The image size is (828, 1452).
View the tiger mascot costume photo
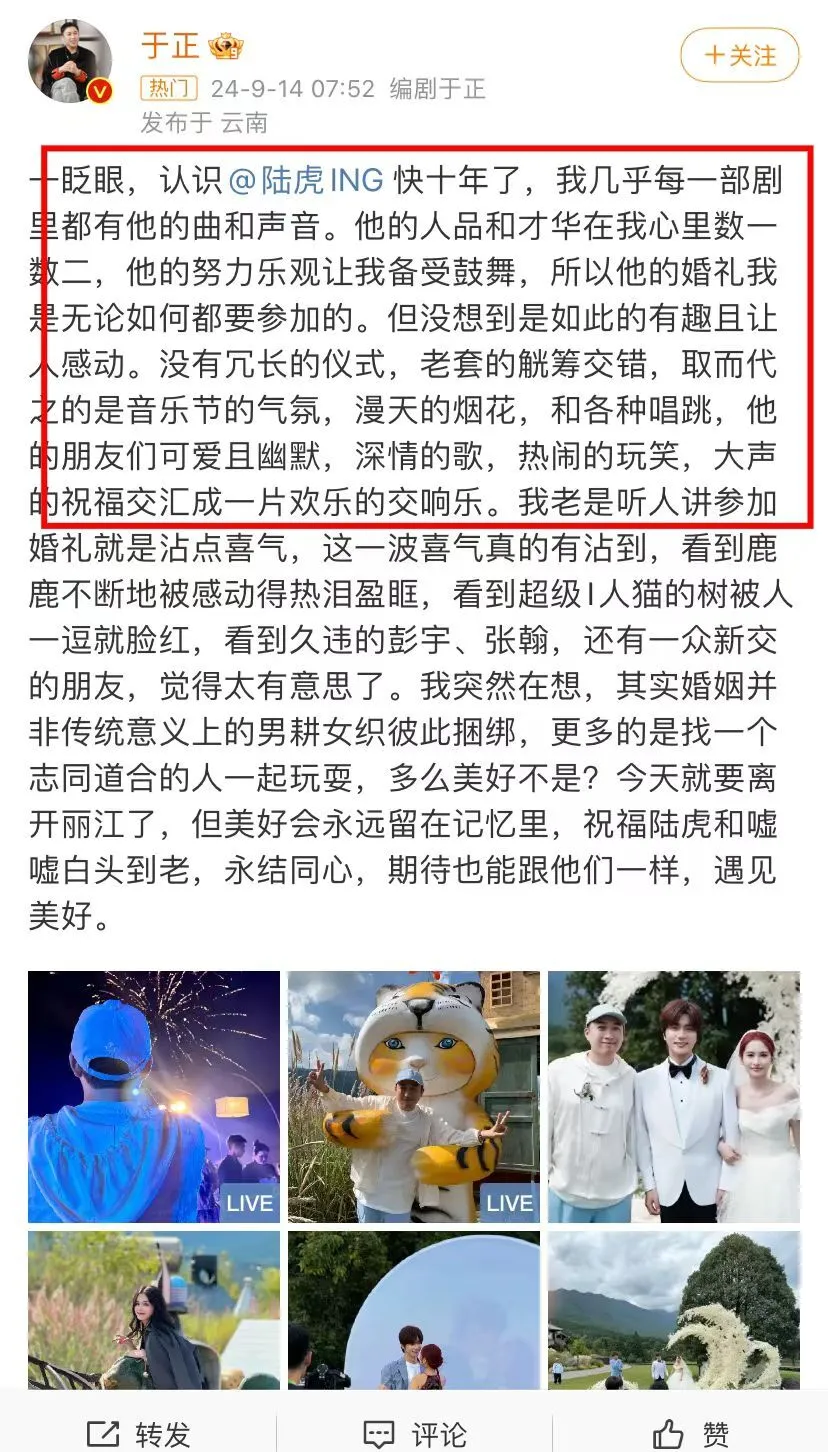[414, 1096]
